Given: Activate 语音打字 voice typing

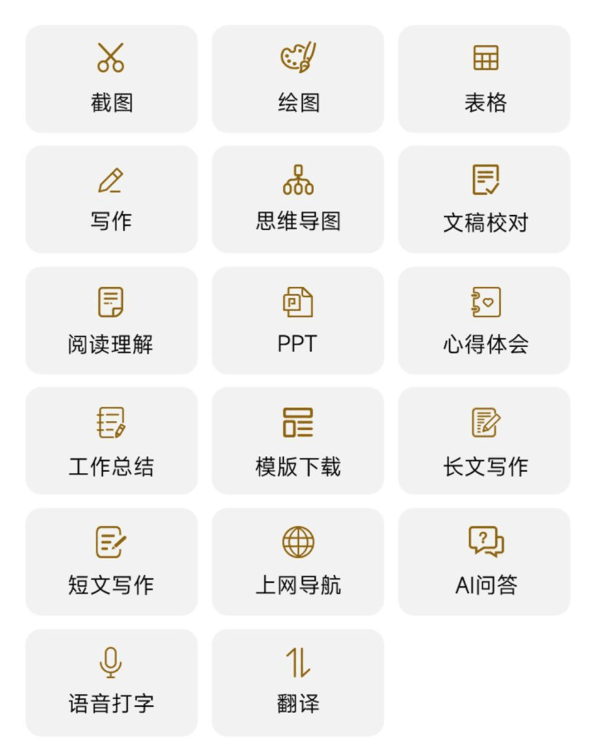Looking at the screenshot, I should pyautogui.click(x=111, y=683).
